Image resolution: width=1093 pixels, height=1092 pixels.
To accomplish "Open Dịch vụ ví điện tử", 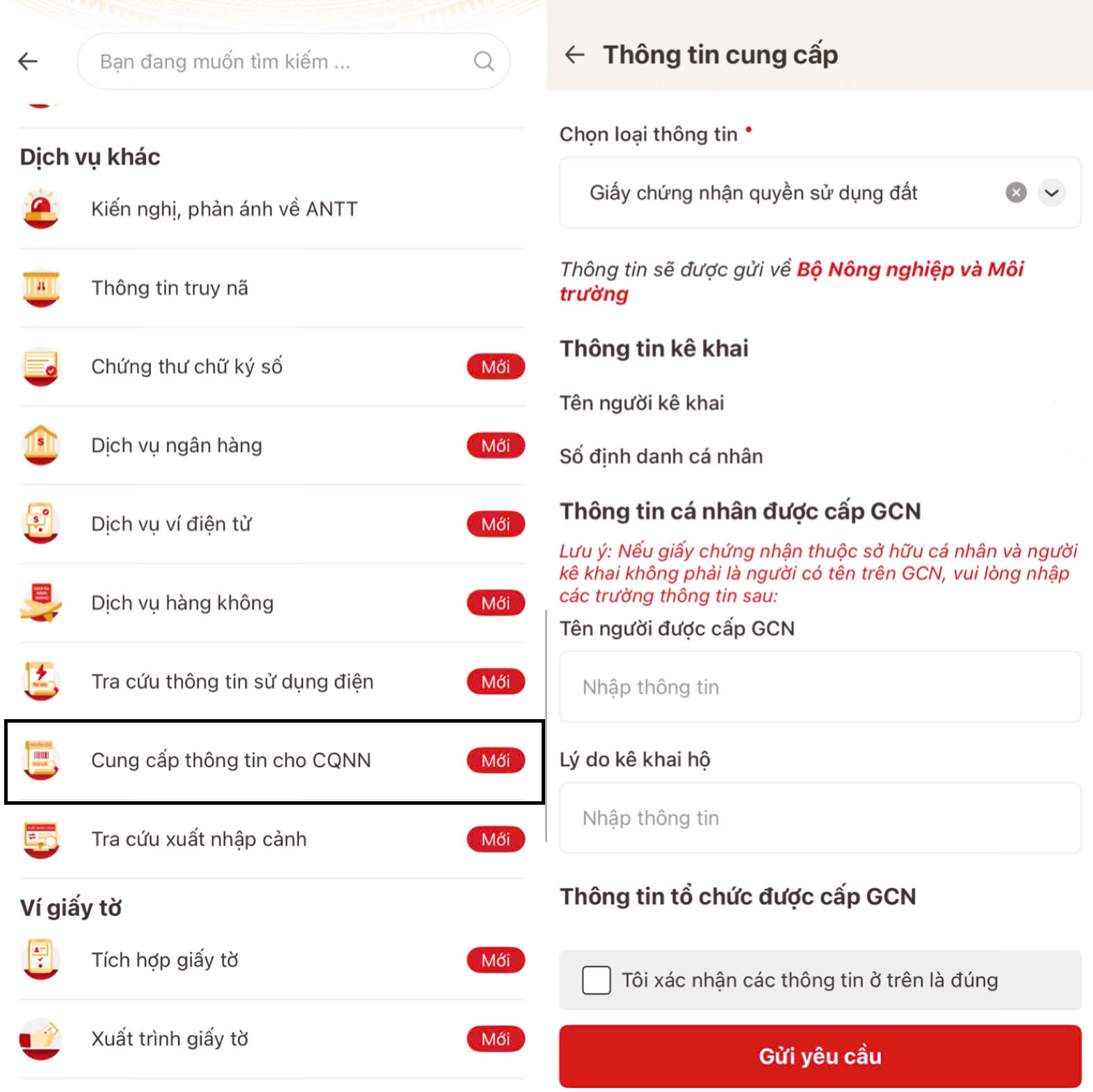I will point(171,524).
